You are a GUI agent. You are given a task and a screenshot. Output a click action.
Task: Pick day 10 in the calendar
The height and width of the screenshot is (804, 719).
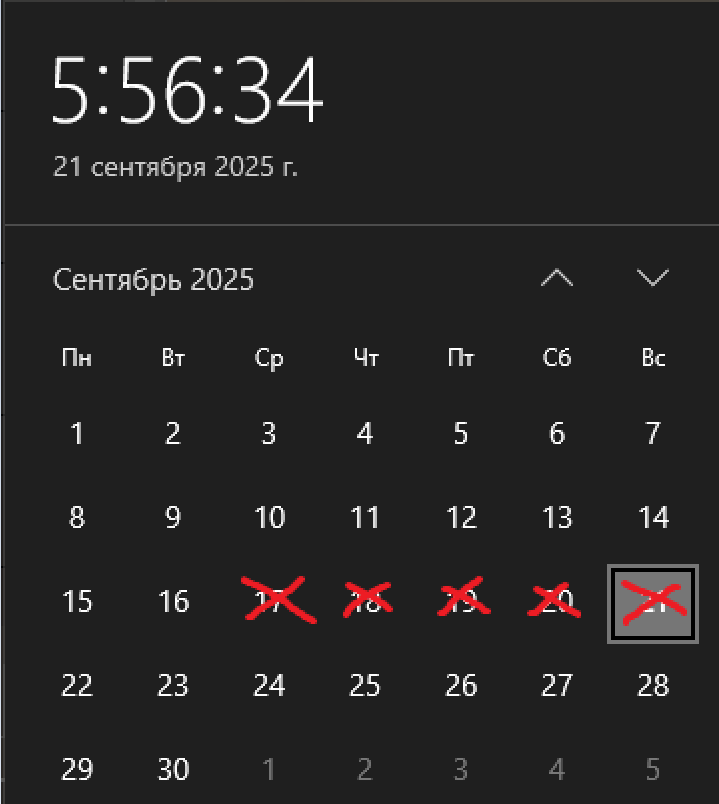[269, 518]
